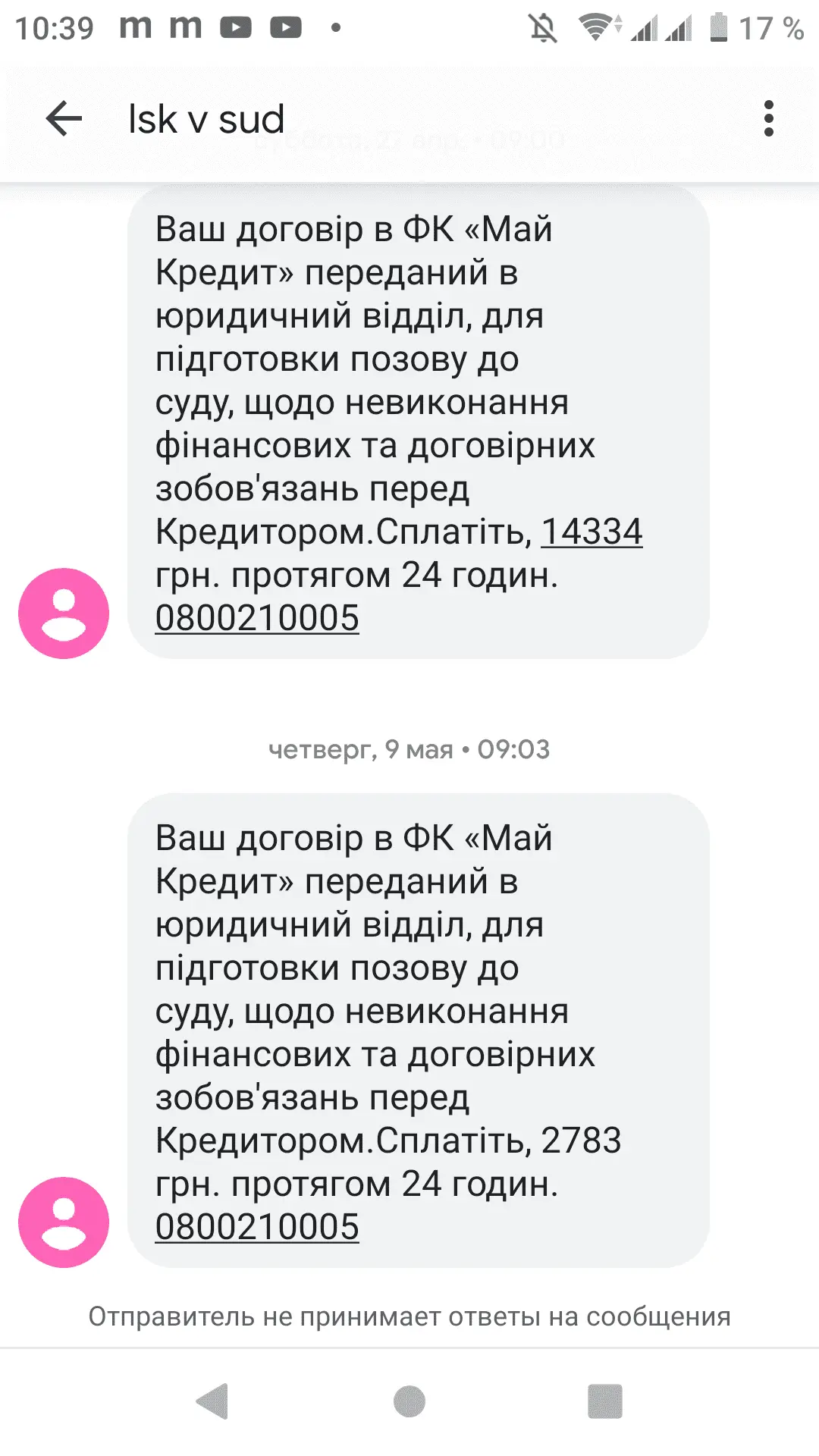The width and height of the screenshot is (819, 1456).
Task: Open sender avatar beside the 2783 грн message
Action: 64,1222
